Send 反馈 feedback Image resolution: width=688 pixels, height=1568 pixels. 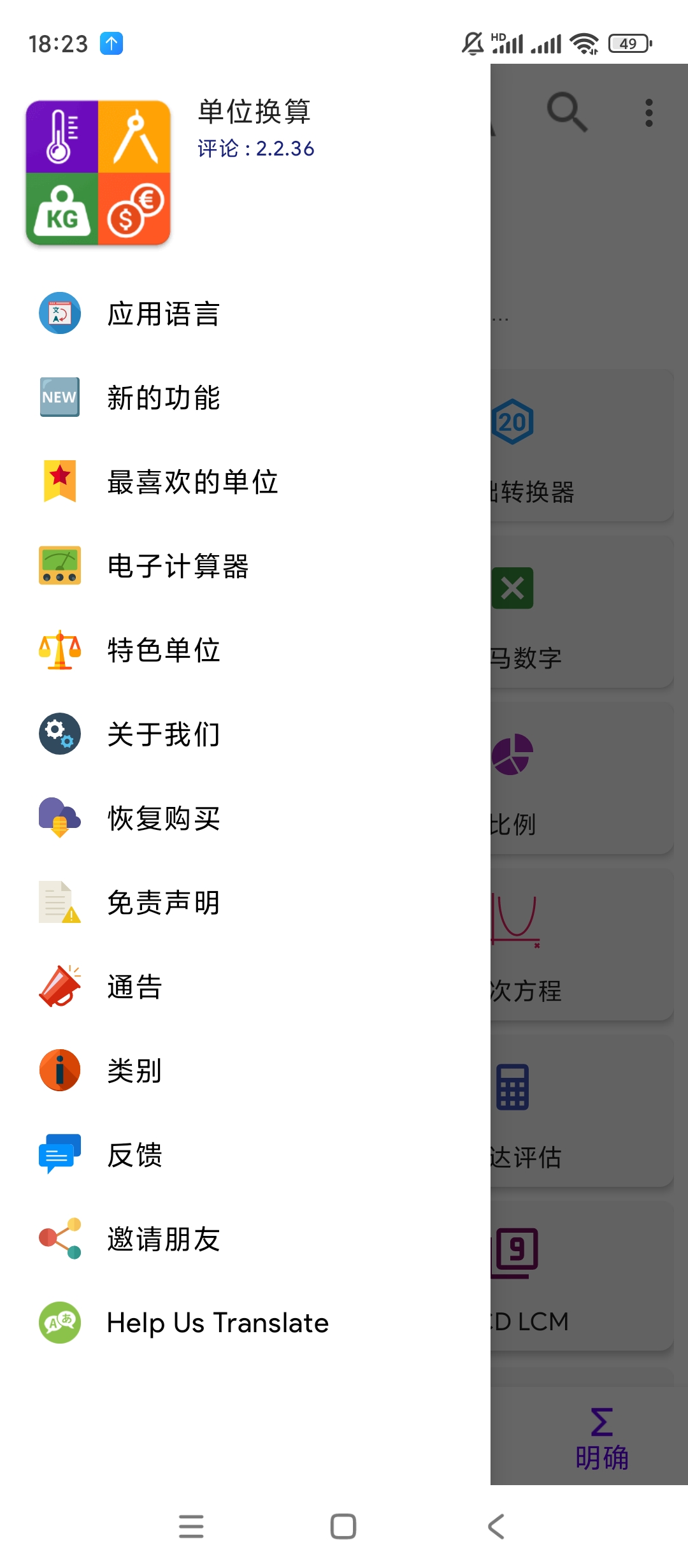134,1156
